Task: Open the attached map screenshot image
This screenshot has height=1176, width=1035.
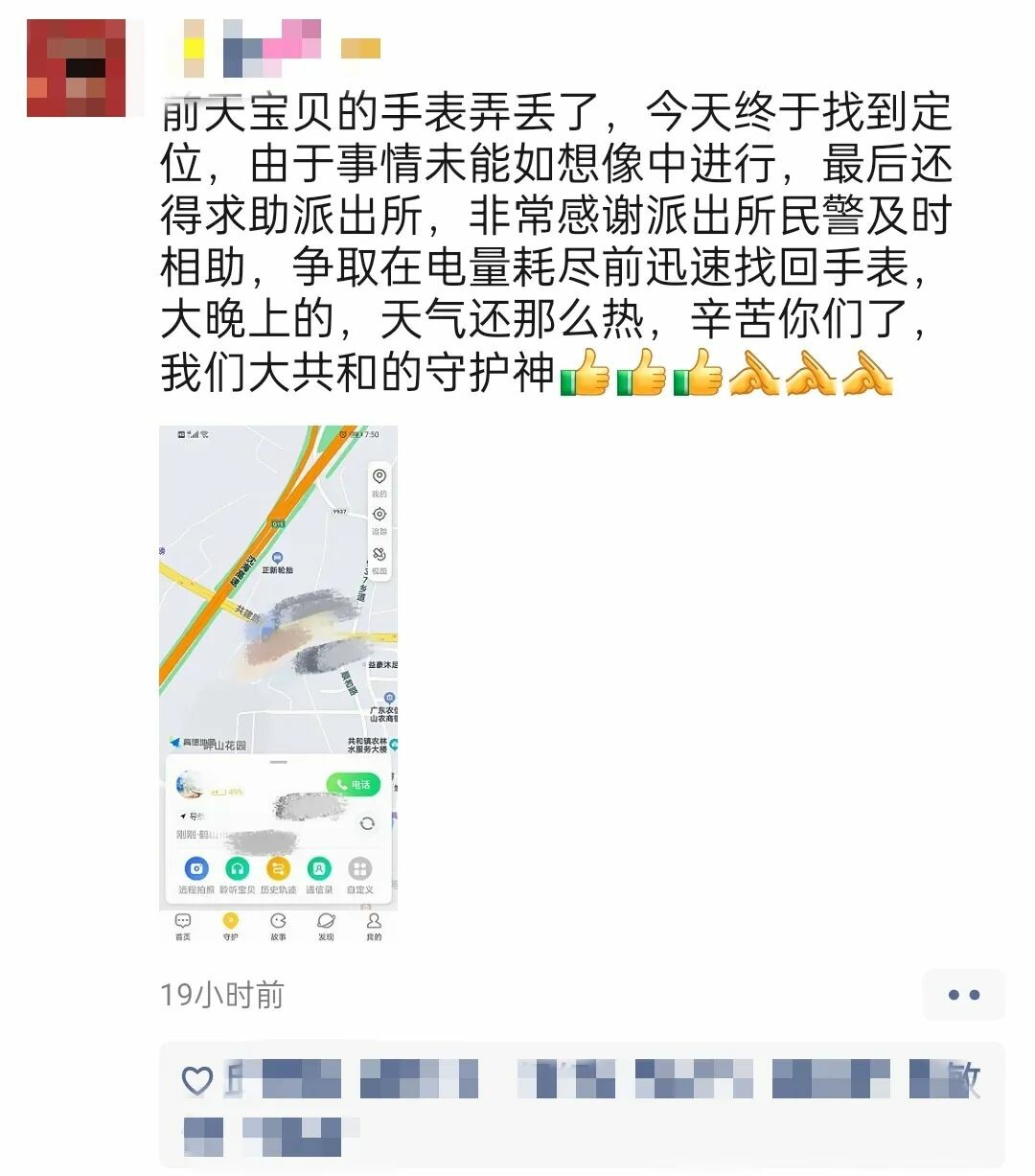Action: pos(278,684)
